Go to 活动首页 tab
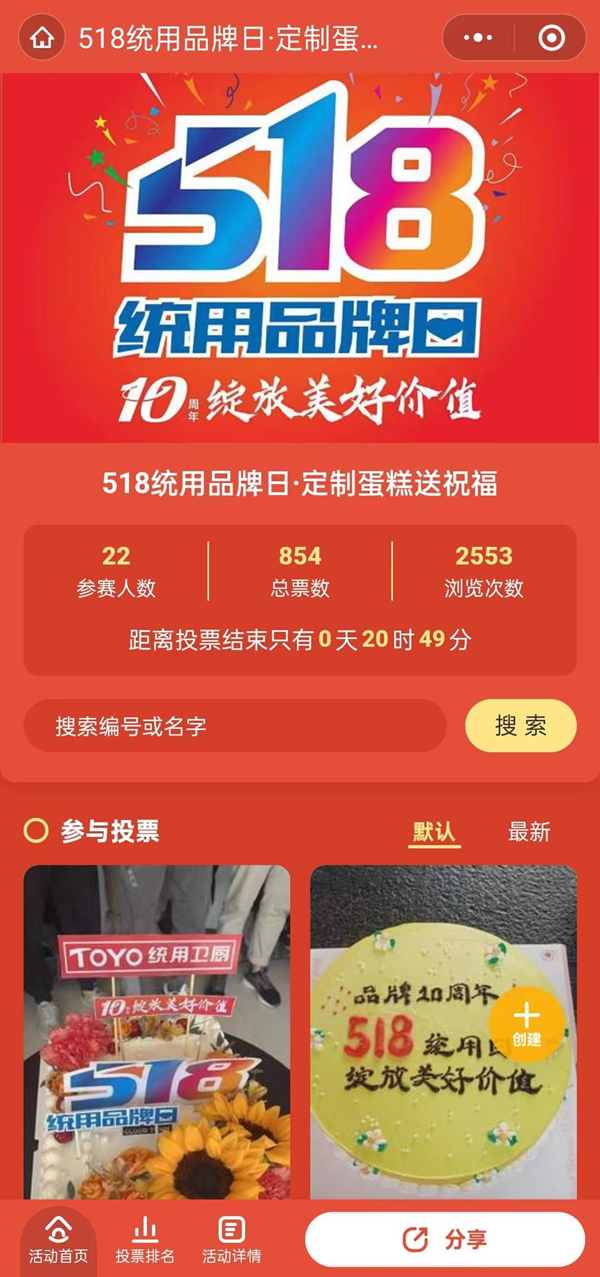The height and width of the screenshot is (1277, 600). [58, 1241]
